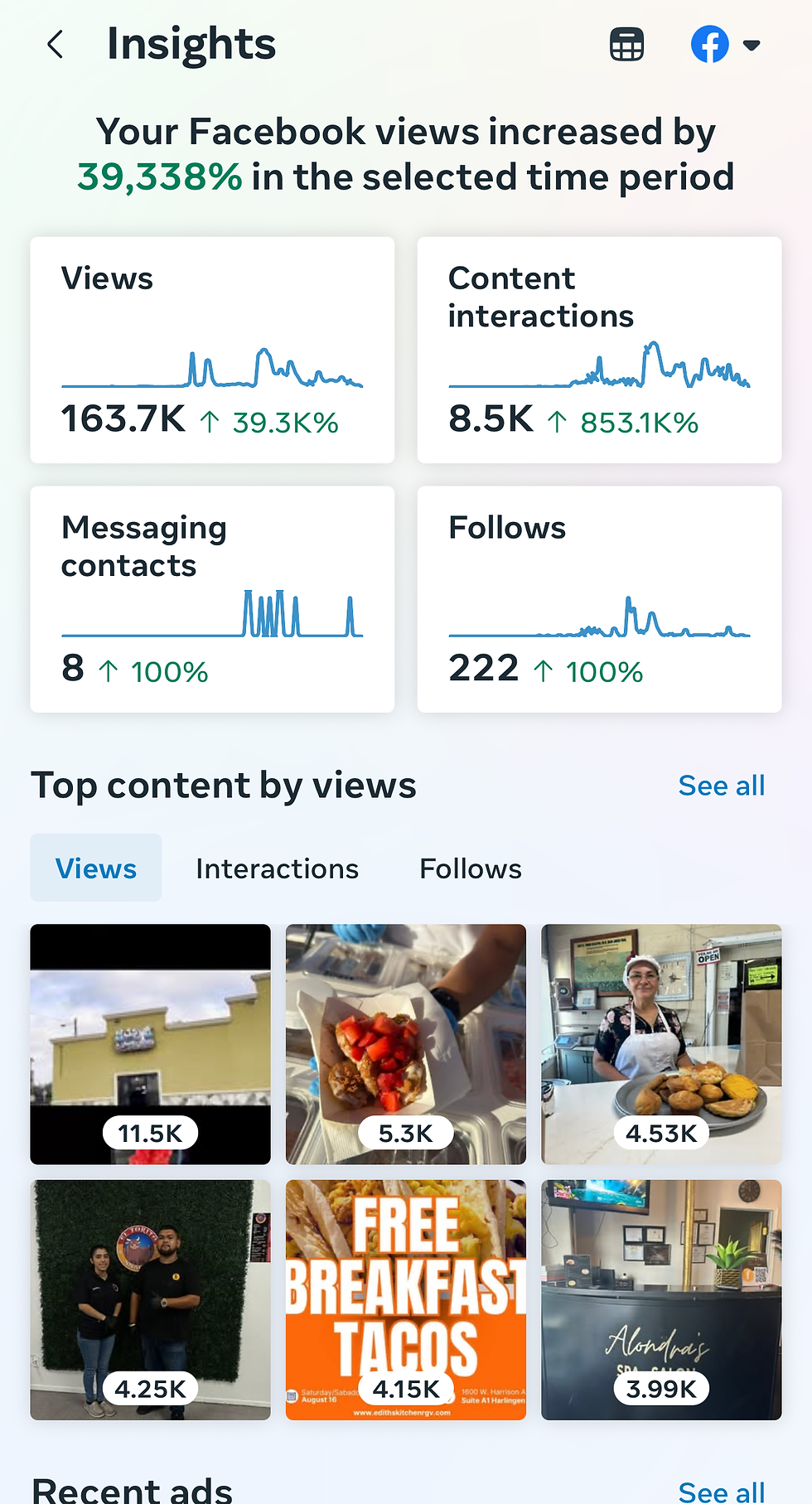Open the Messaging contacts card

(212, 599)
